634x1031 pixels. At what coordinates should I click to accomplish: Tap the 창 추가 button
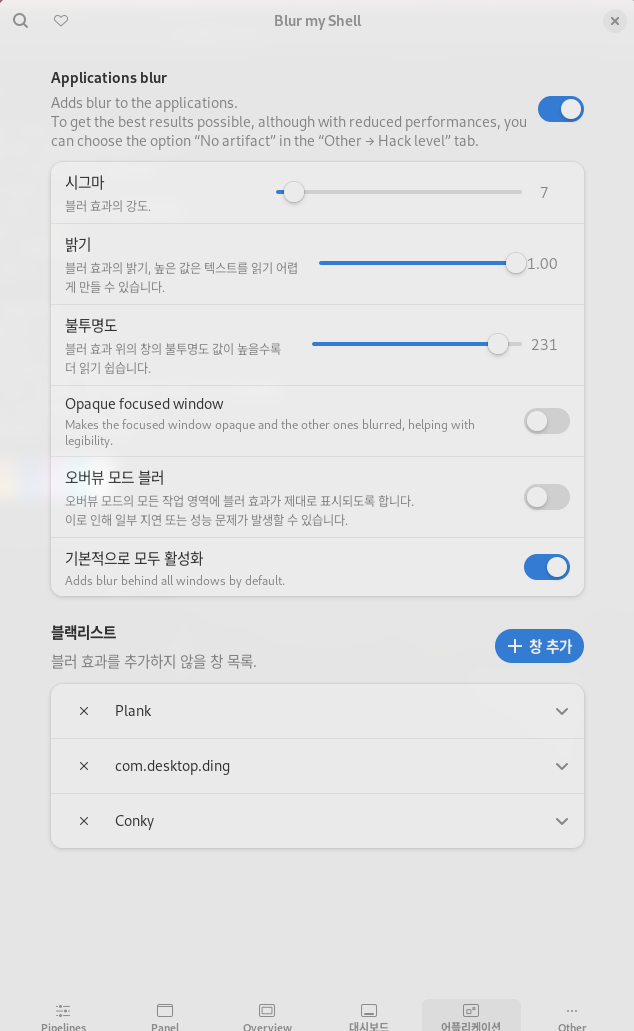[x=539, y=647]
